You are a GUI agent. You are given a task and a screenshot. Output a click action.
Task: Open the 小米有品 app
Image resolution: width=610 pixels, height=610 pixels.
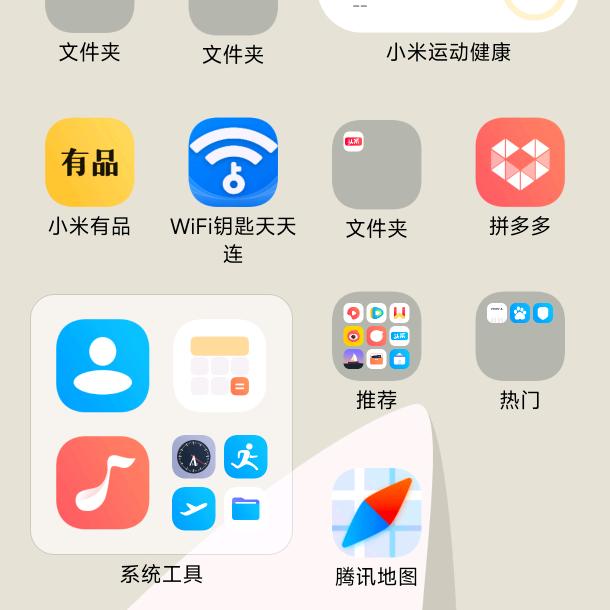90,162
